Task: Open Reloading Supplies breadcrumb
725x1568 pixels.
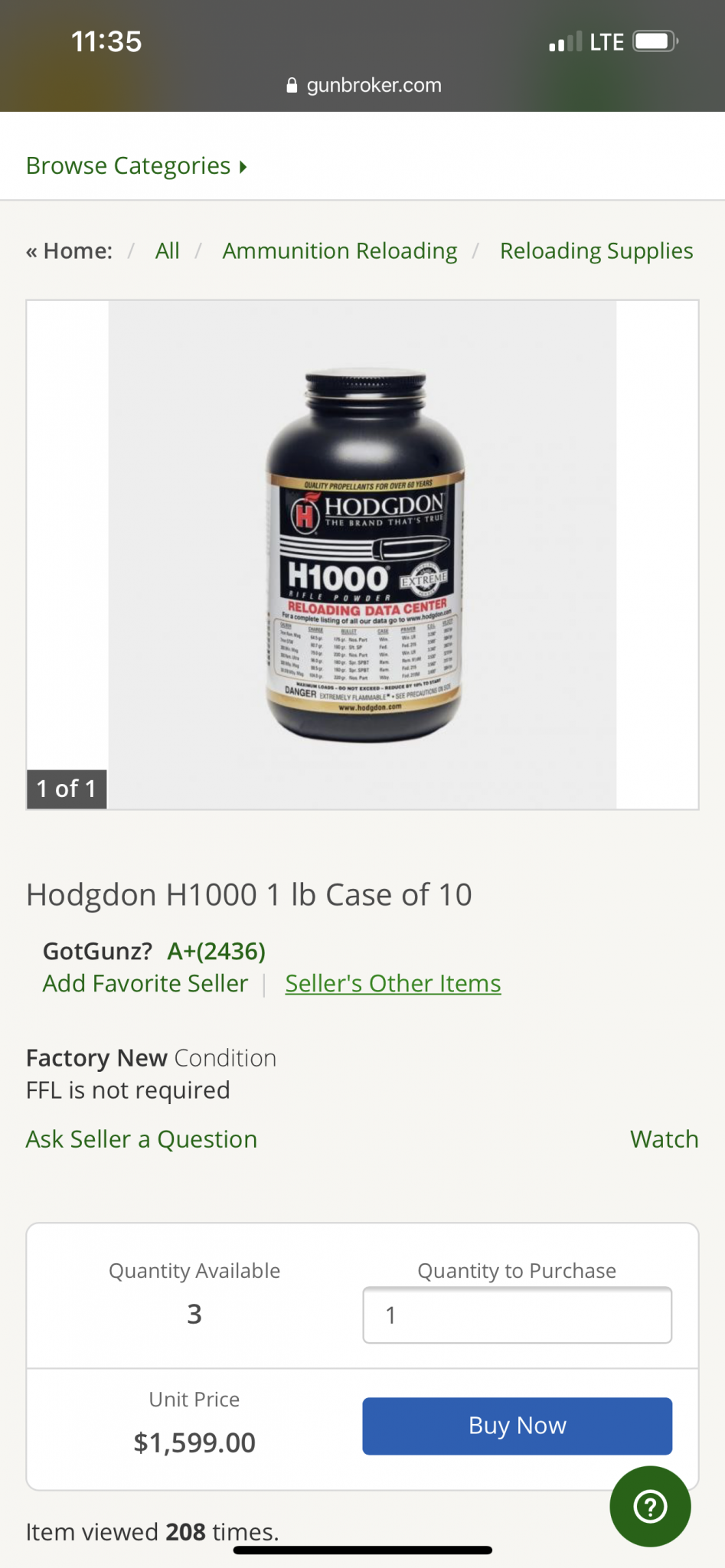Action: click(596, 251)
